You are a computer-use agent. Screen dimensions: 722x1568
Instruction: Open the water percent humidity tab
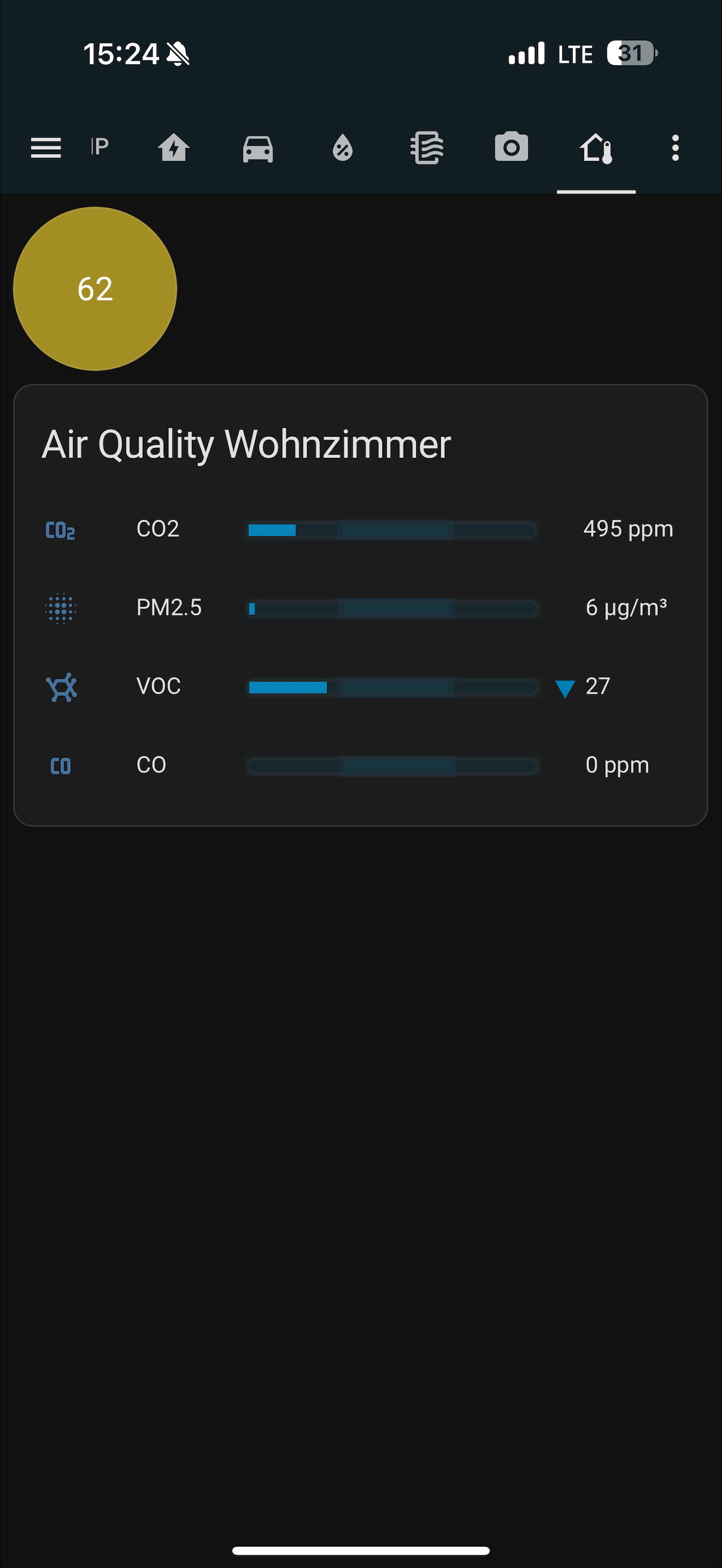(x=342, y=148)
